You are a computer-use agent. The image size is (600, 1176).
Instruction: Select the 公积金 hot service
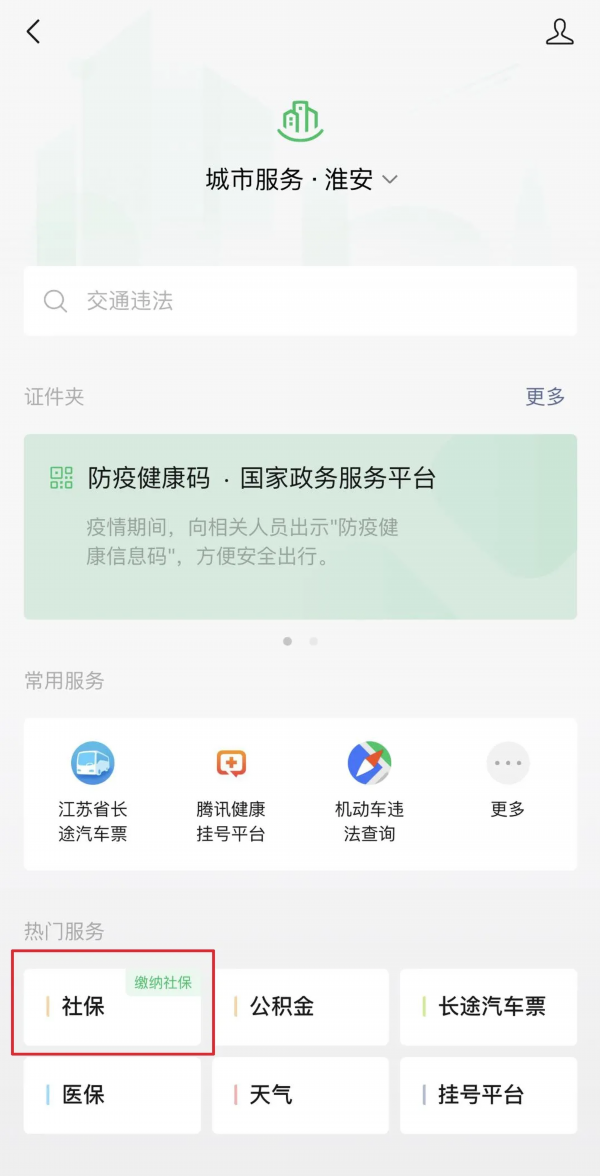[x=300, y=1007]
